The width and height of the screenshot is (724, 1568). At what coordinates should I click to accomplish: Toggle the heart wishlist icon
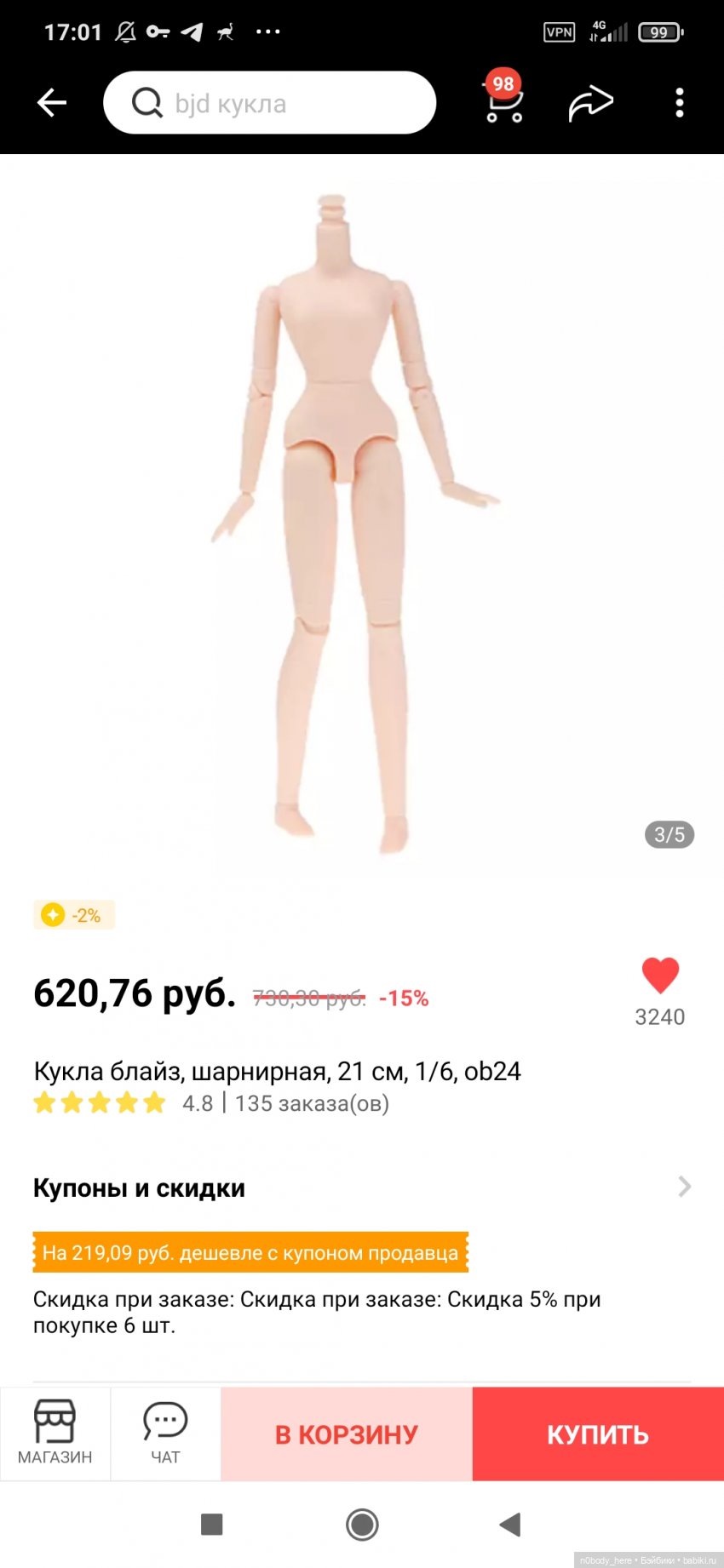(660, 976)
